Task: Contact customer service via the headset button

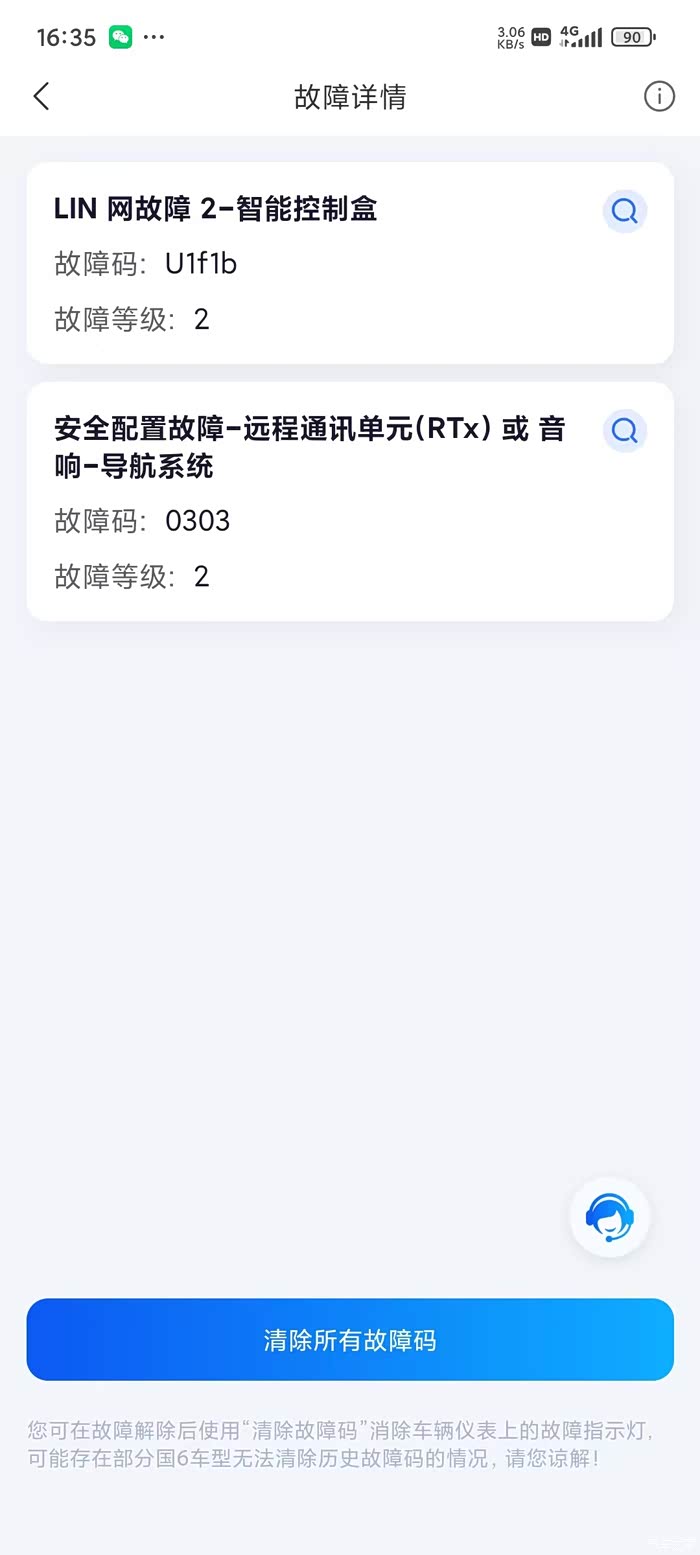Action: tap(610, 1217)
